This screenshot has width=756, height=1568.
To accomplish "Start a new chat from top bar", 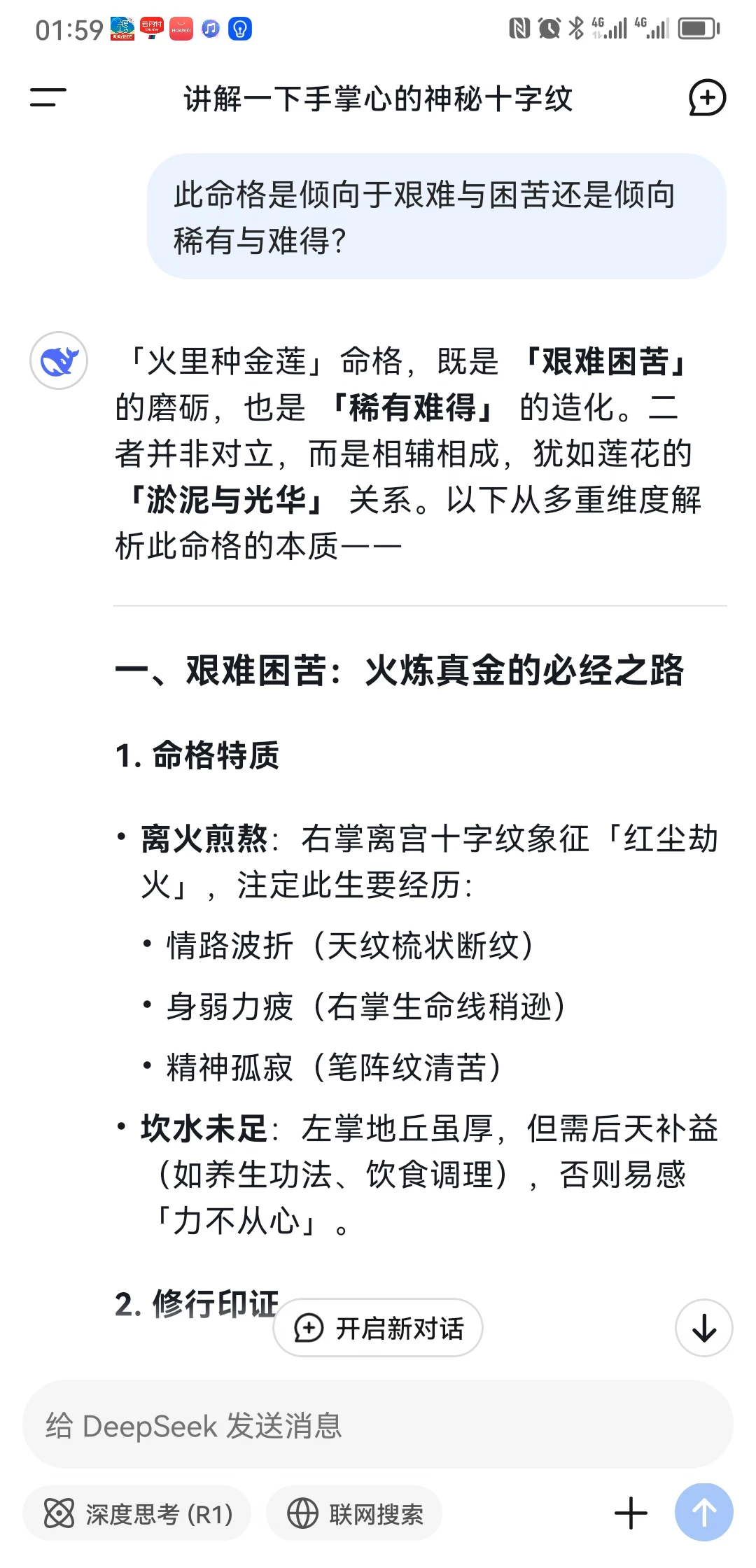I will pos(707,98).
